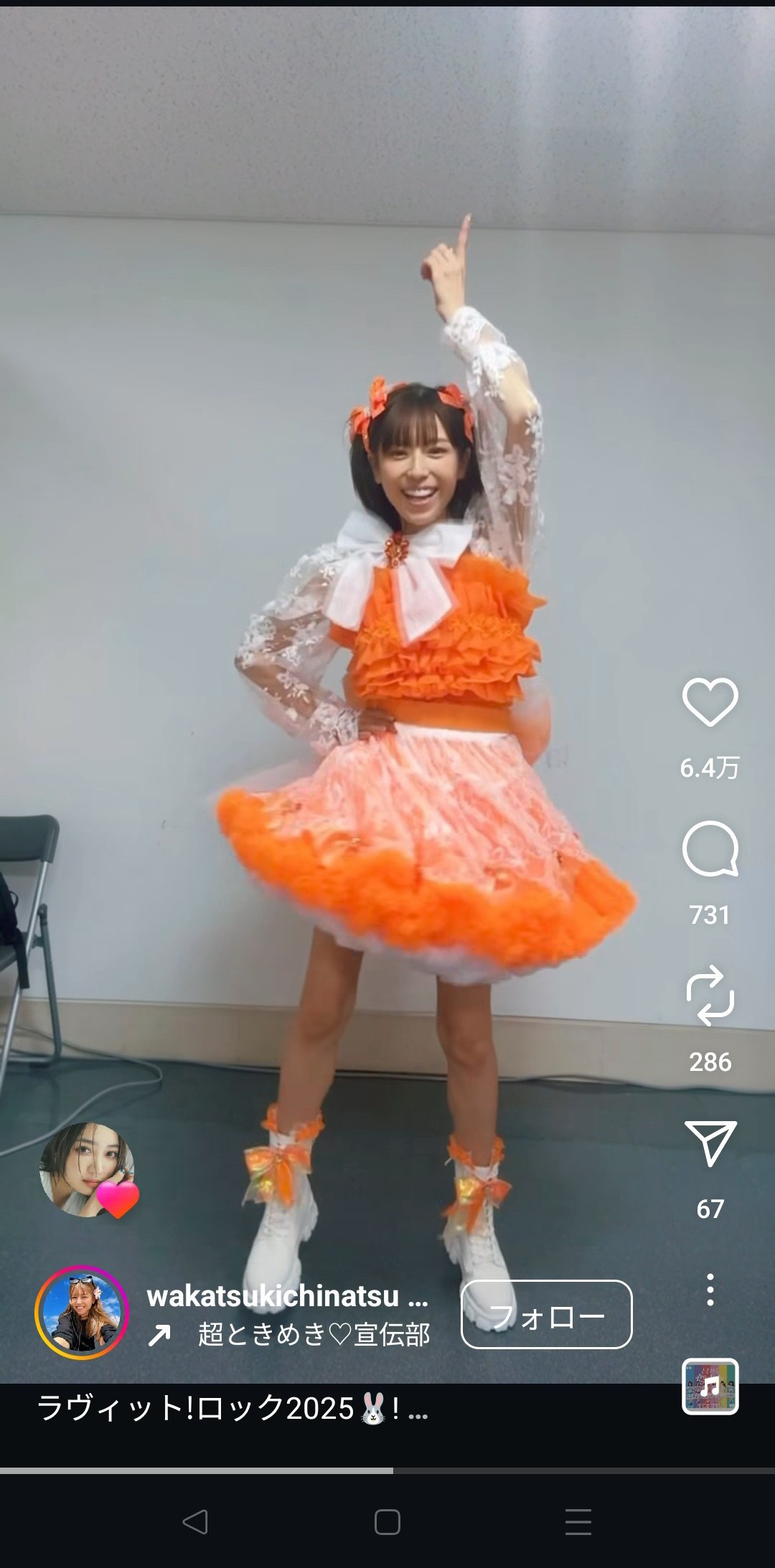Open the wakatsukichinatsu username link

pos(287,1296)
